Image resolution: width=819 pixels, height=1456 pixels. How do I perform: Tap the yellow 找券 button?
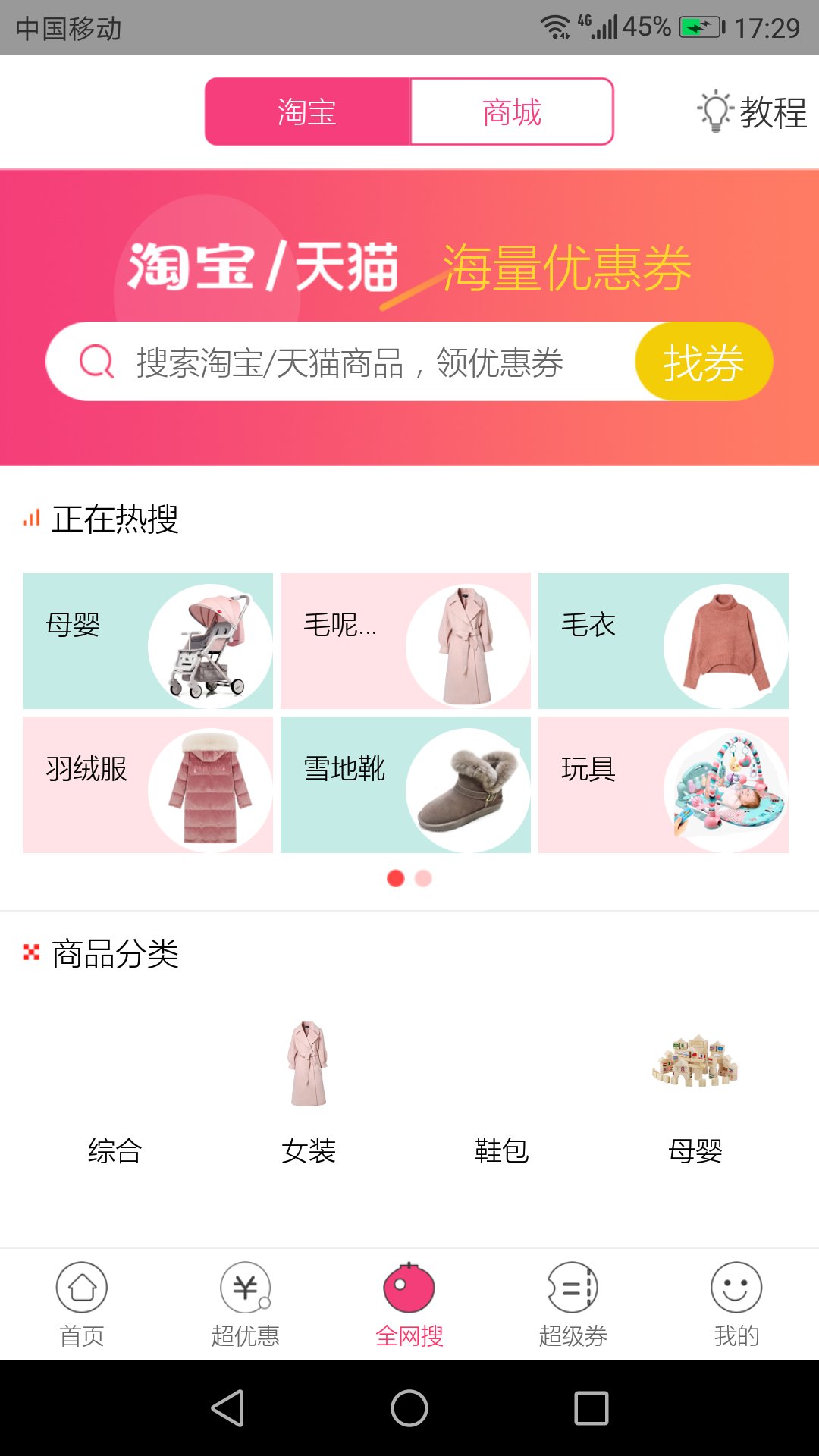click(x=703, y=362)
